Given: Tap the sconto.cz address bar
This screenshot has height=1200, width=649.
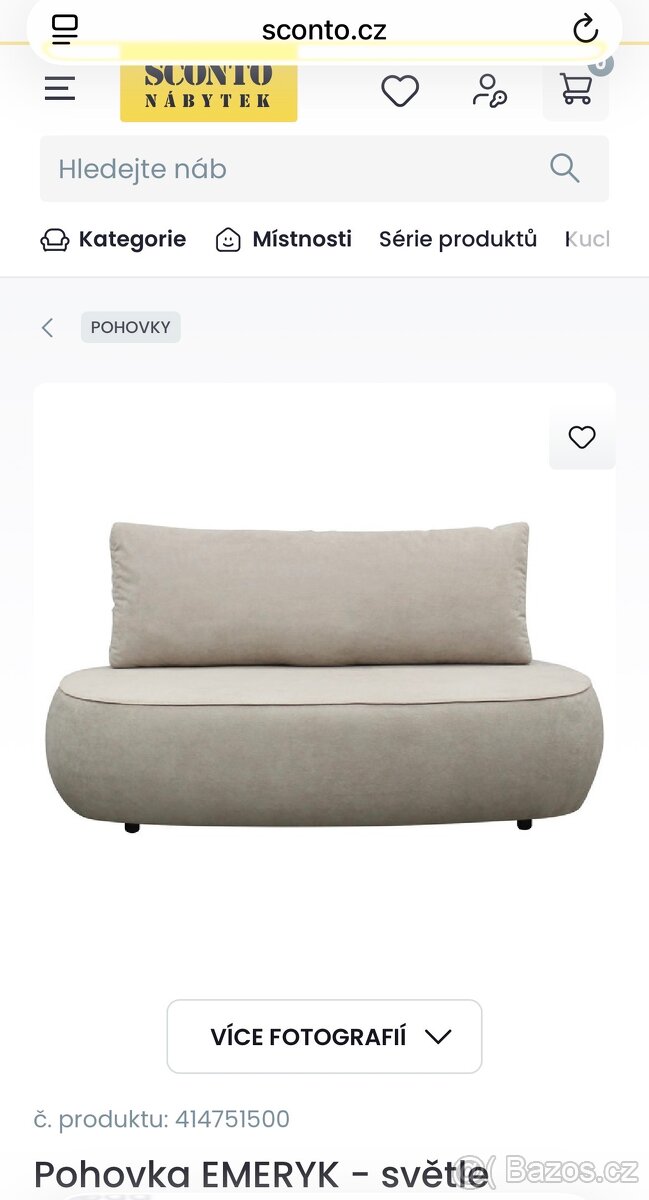Looking at the screenshot, I should tap(324, 30).
